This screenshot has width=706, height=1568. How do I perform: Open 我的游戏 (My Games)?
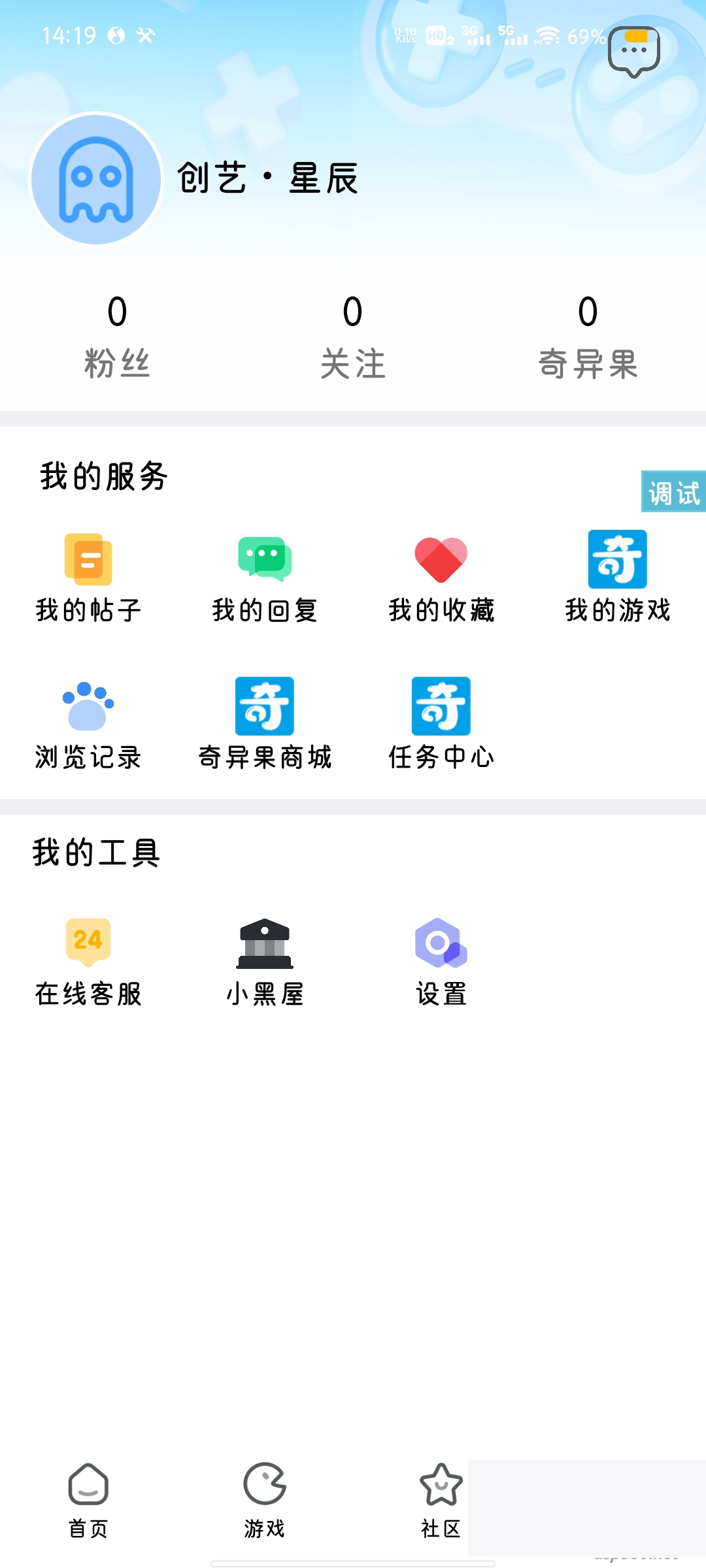[x=616, y=578]
